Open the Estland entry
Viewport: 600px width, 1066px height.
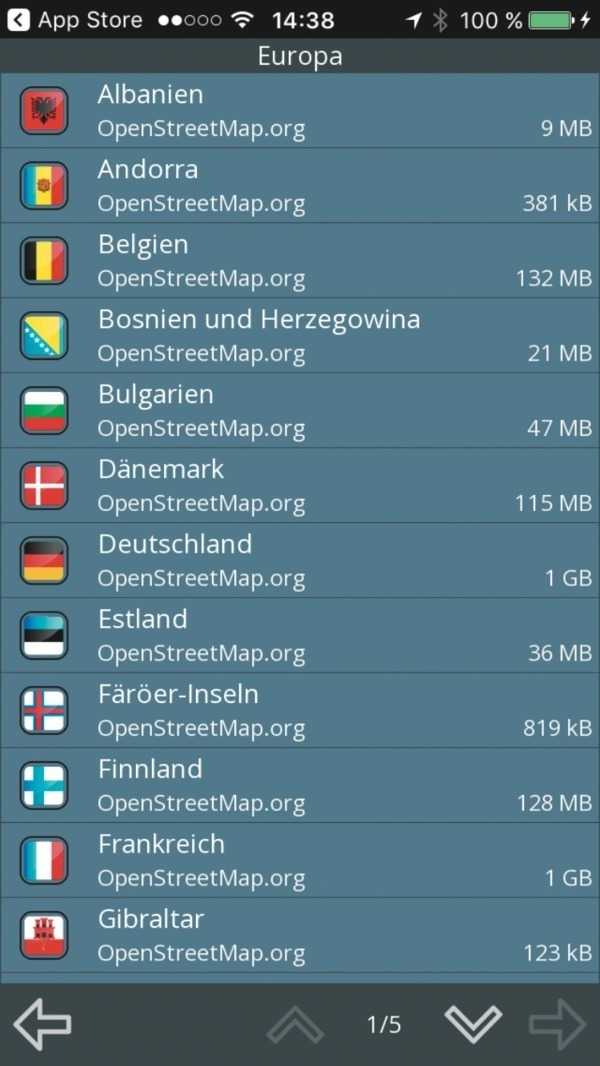tap(300, 636)
